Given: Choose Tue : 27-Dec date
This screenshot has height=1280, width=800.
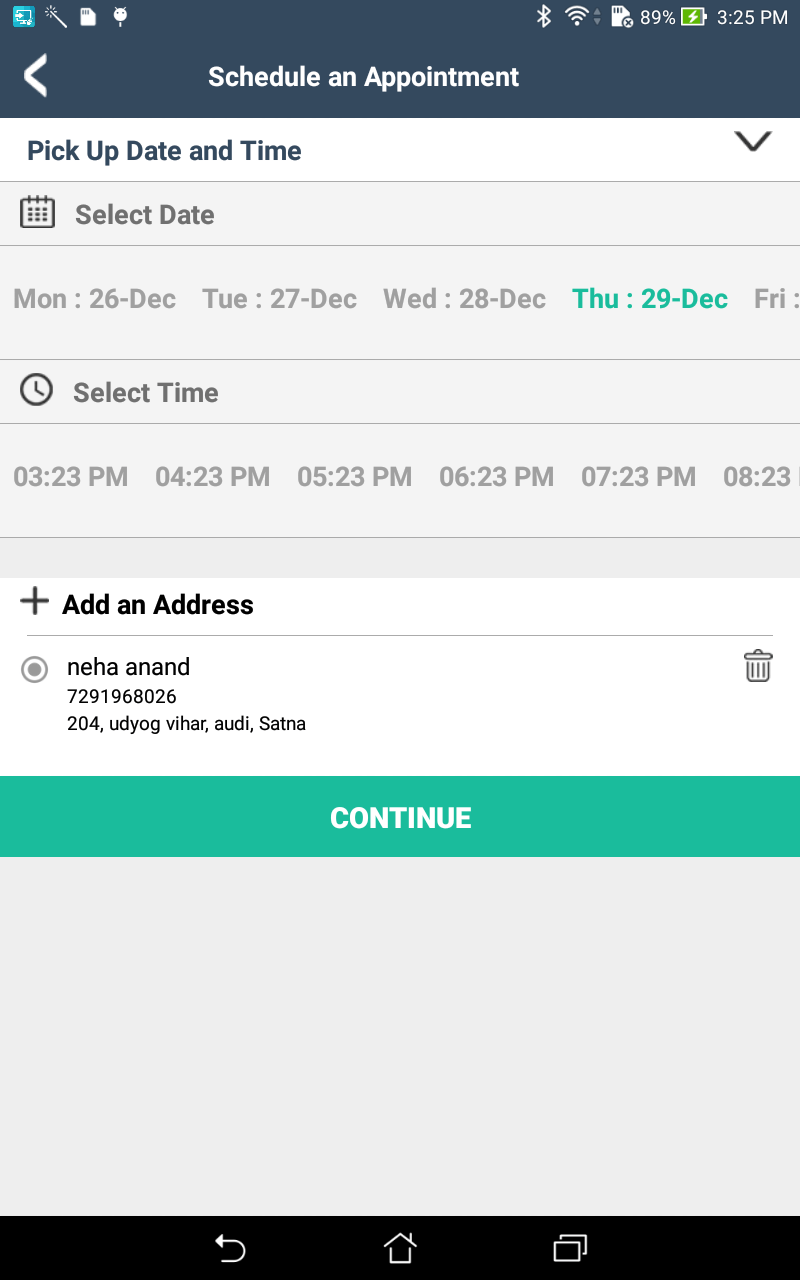Looking at the screenshot, I should point(279,299).
